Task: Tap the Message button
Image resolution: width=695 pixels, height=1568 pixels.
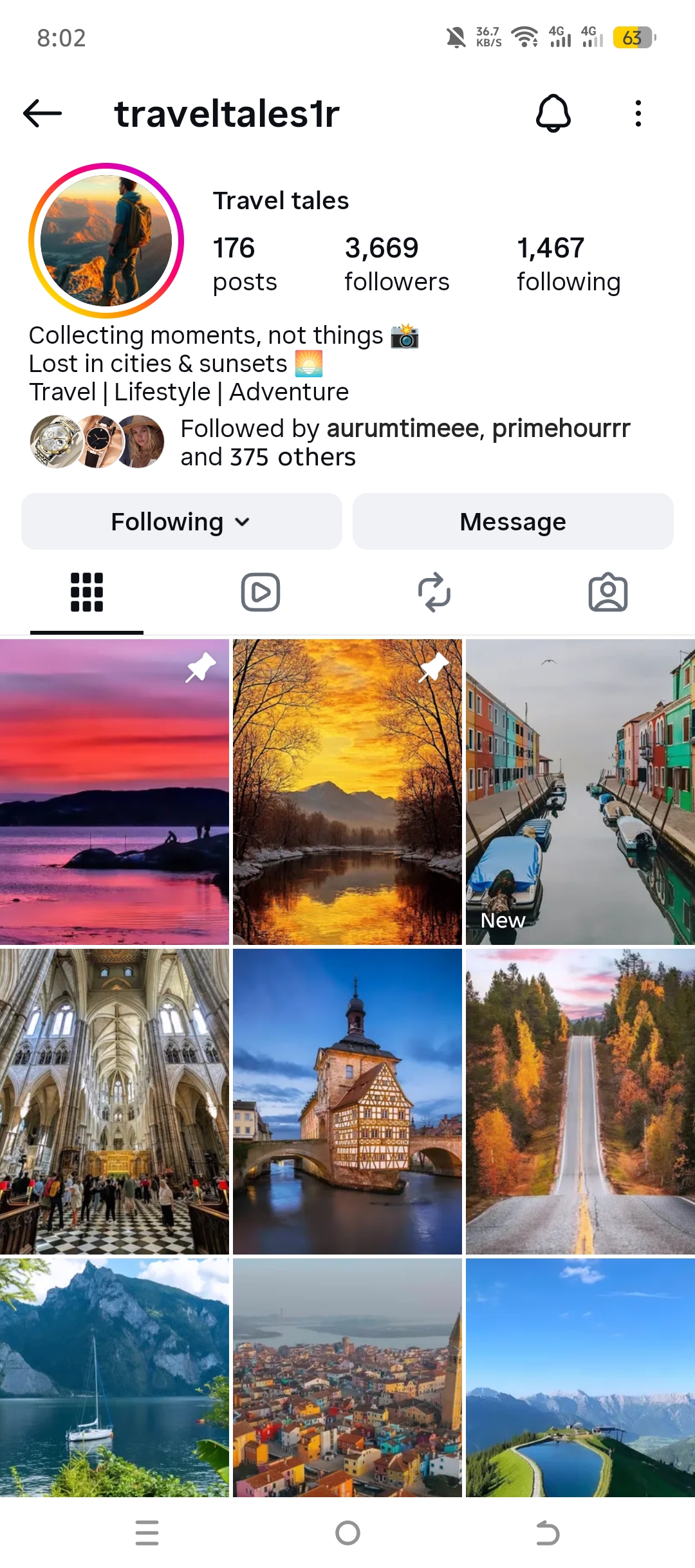Action: [x=512, y=521]
